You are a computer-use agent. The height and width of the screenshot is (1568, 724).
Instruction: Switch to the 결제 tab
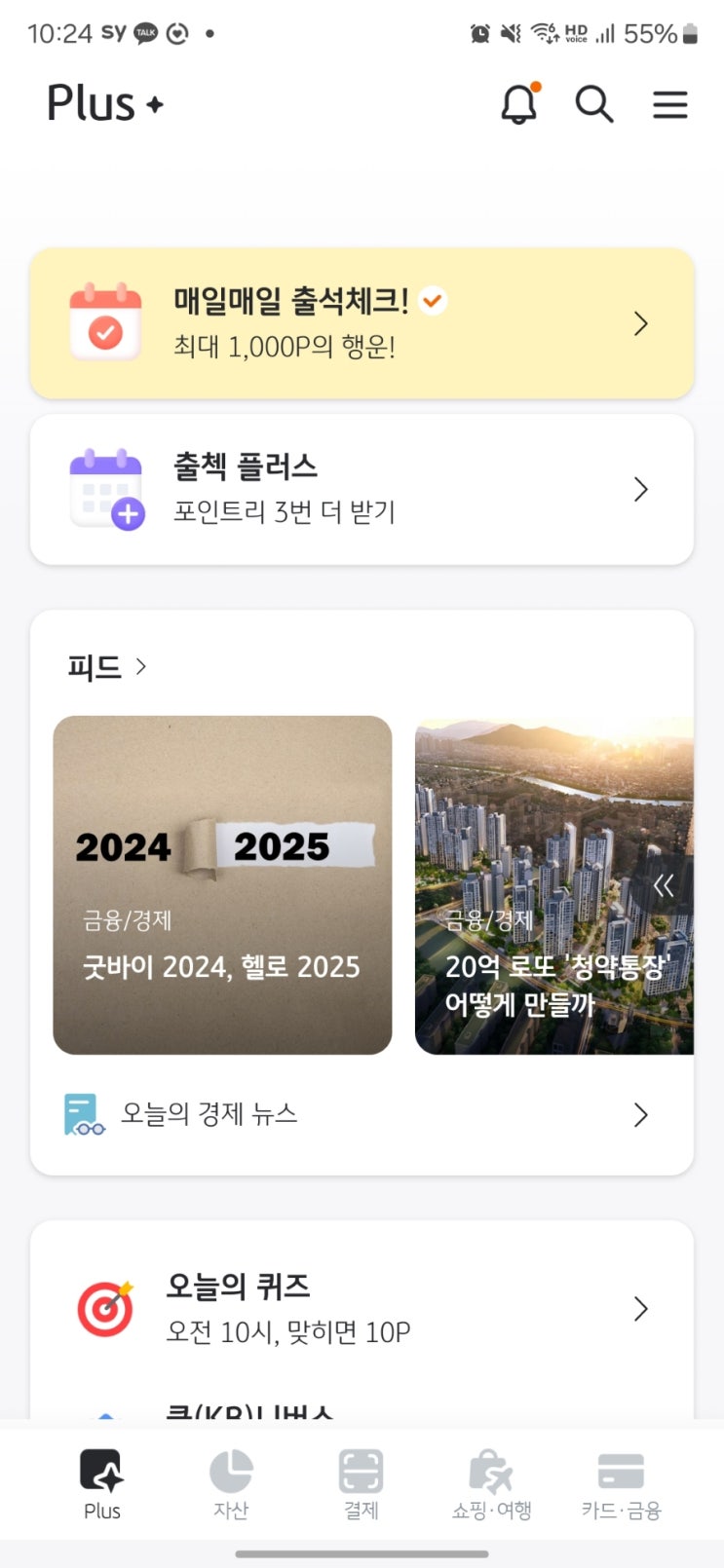pyautogui.click(x=361, y=1484)
